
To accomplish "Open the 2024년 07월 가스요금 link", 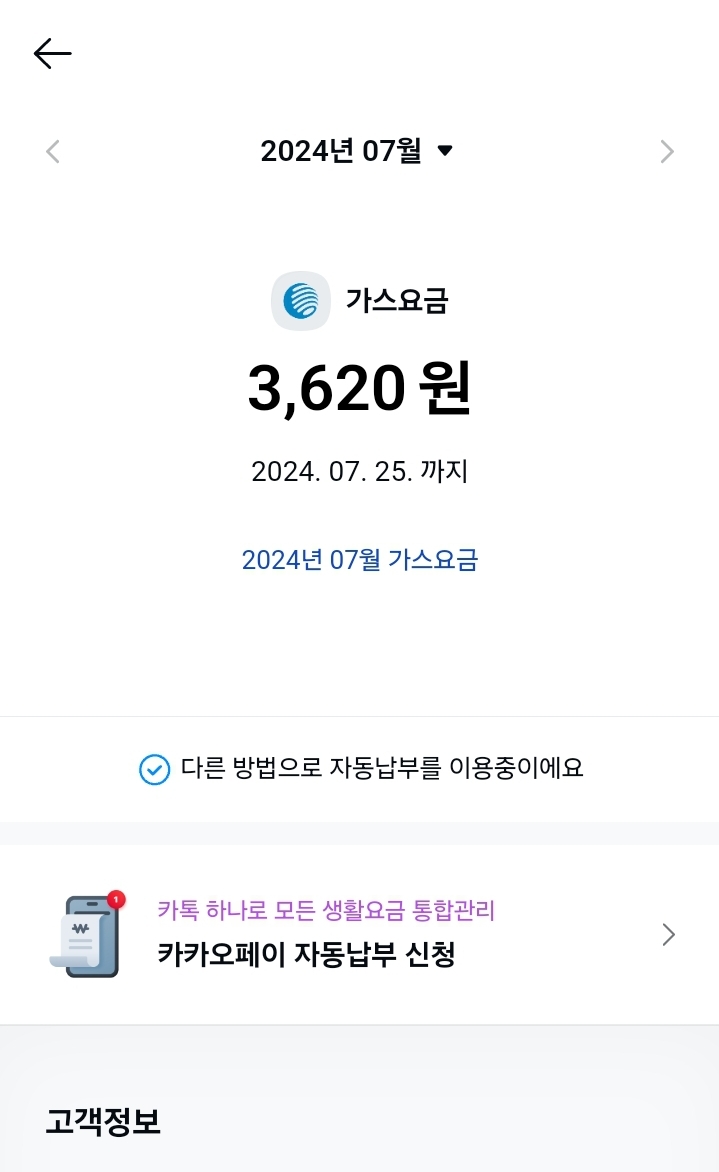I will click(x=359, y=560).
